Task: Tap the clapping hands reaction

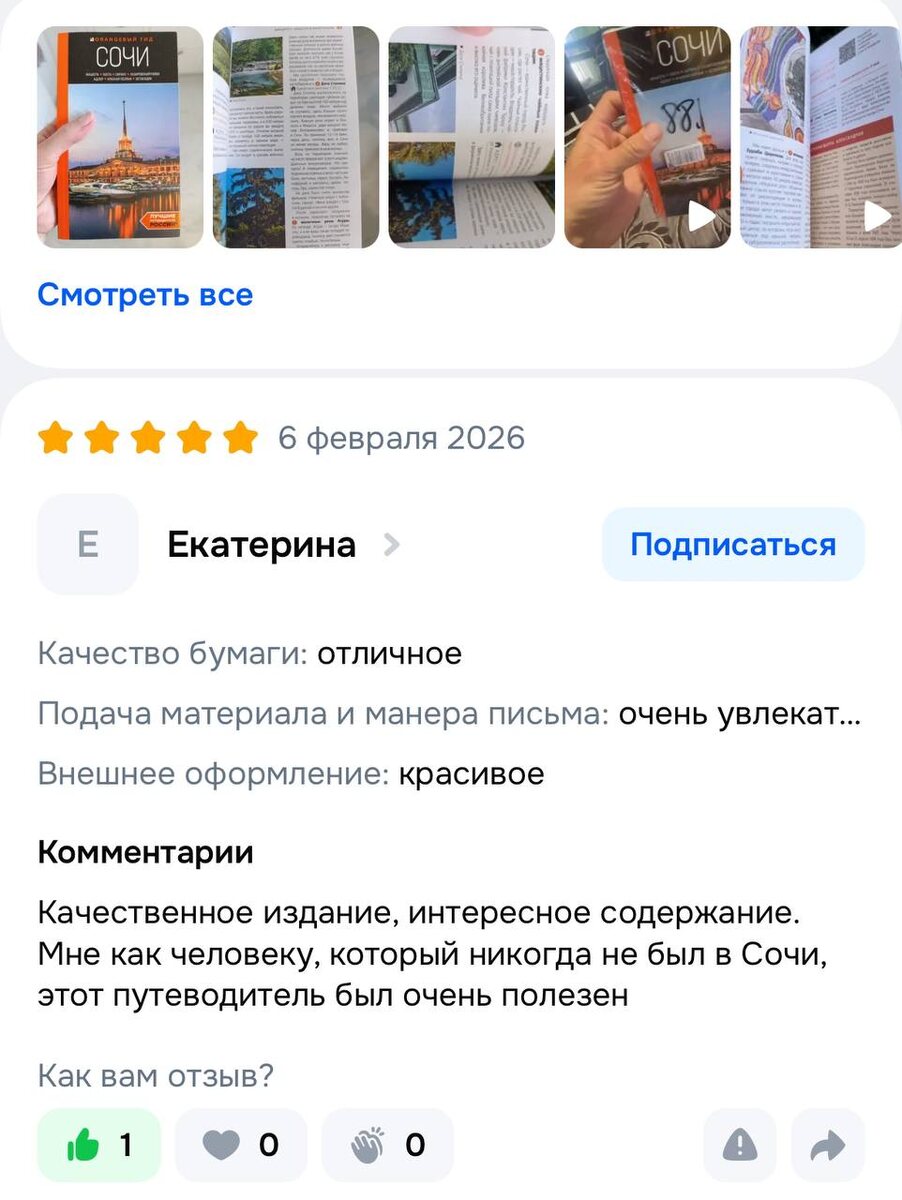Action: click(x=387, y=1145)
